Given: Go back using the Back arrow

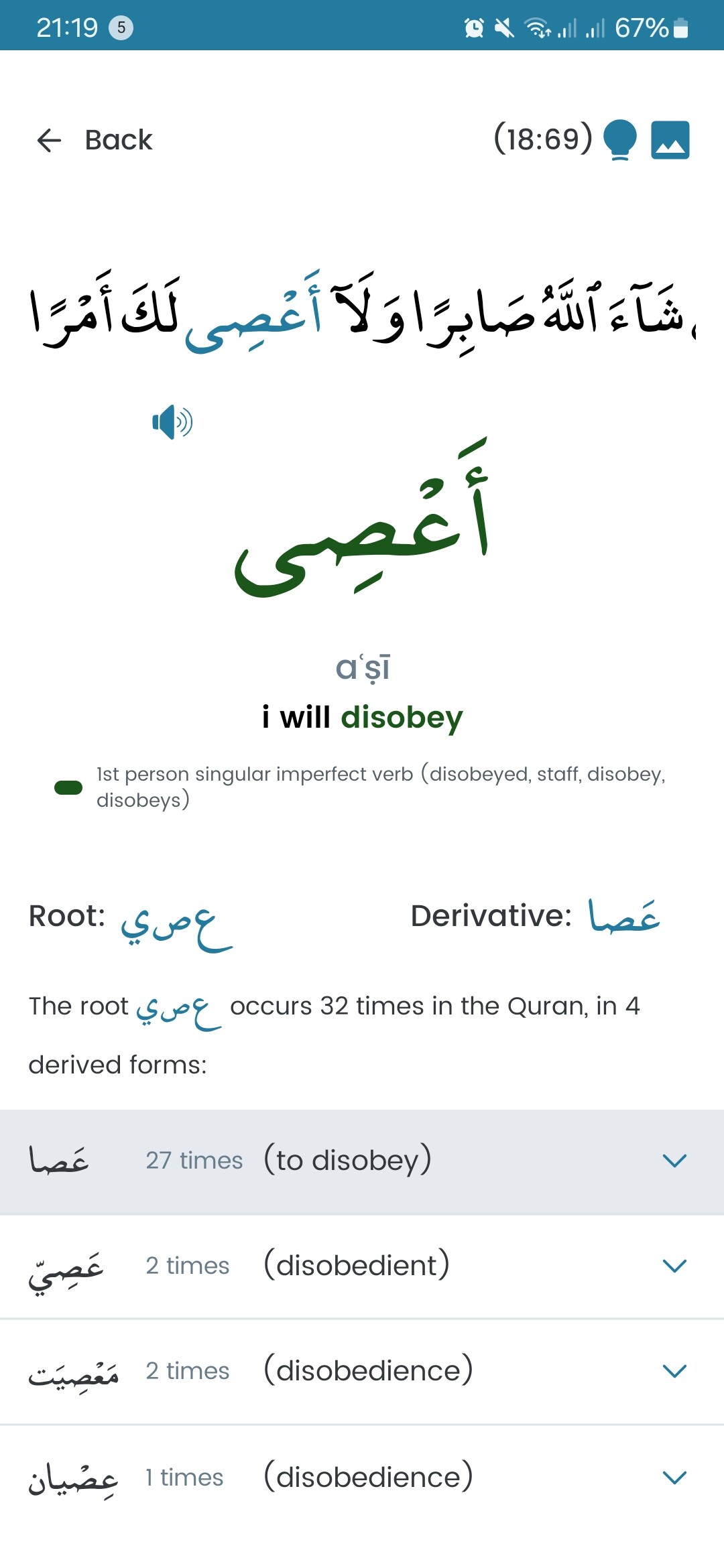Looking at the screenshot, I should click(50, 140).
